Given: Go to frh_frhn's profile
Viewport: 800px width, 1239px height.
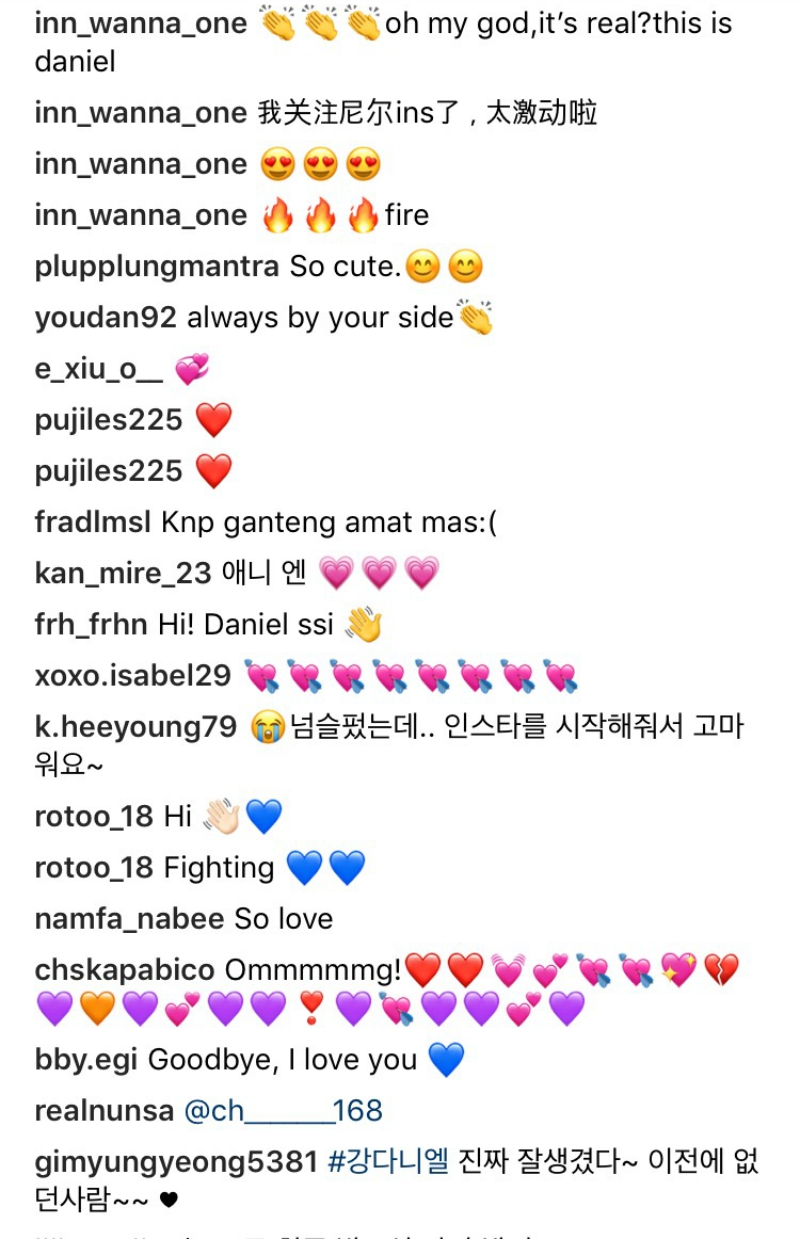Looking at the screenshot, I should (92, 625).
